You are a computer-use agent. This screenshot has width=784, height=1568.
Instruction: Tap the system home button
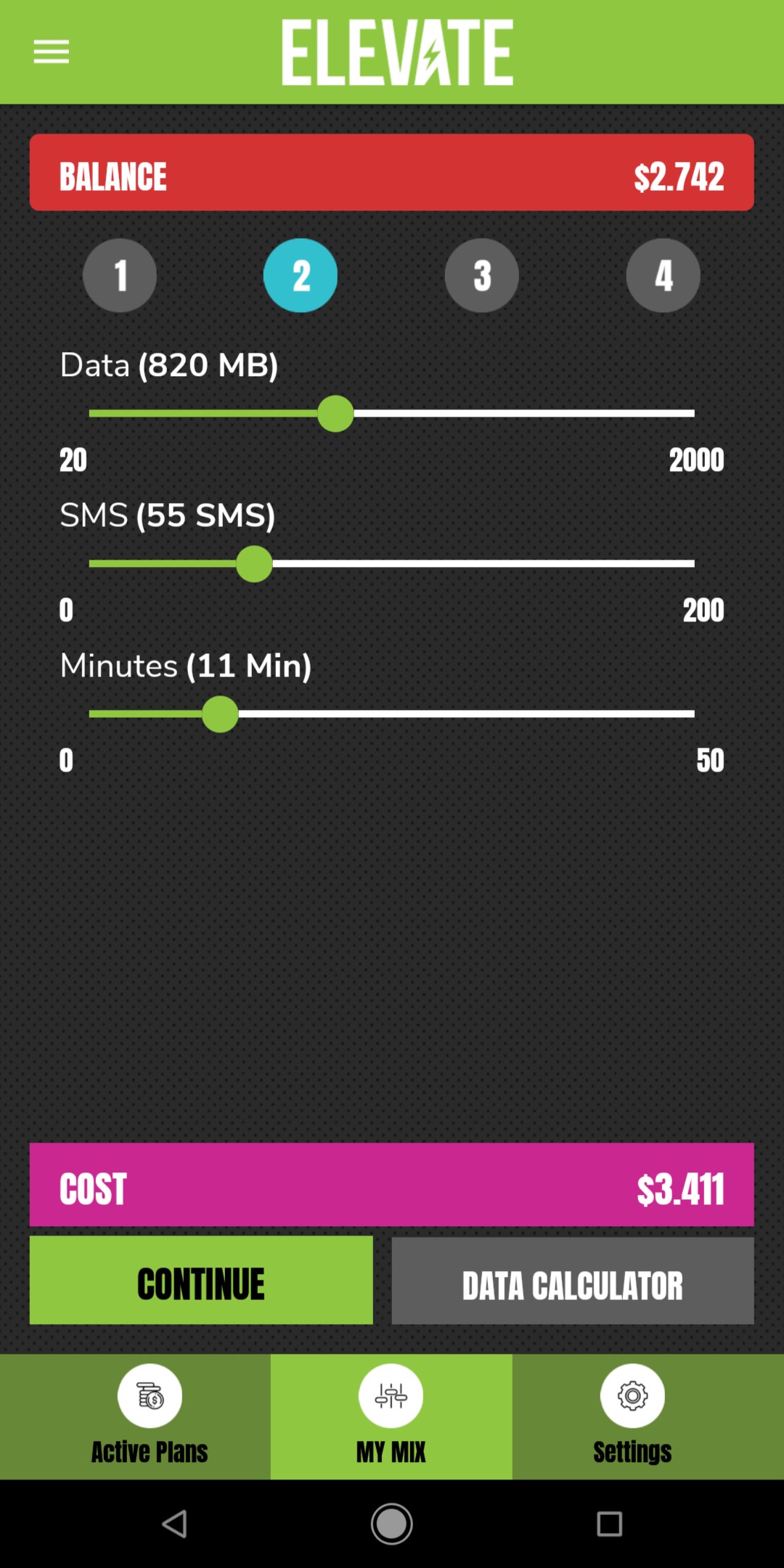tap(392, 1524)
